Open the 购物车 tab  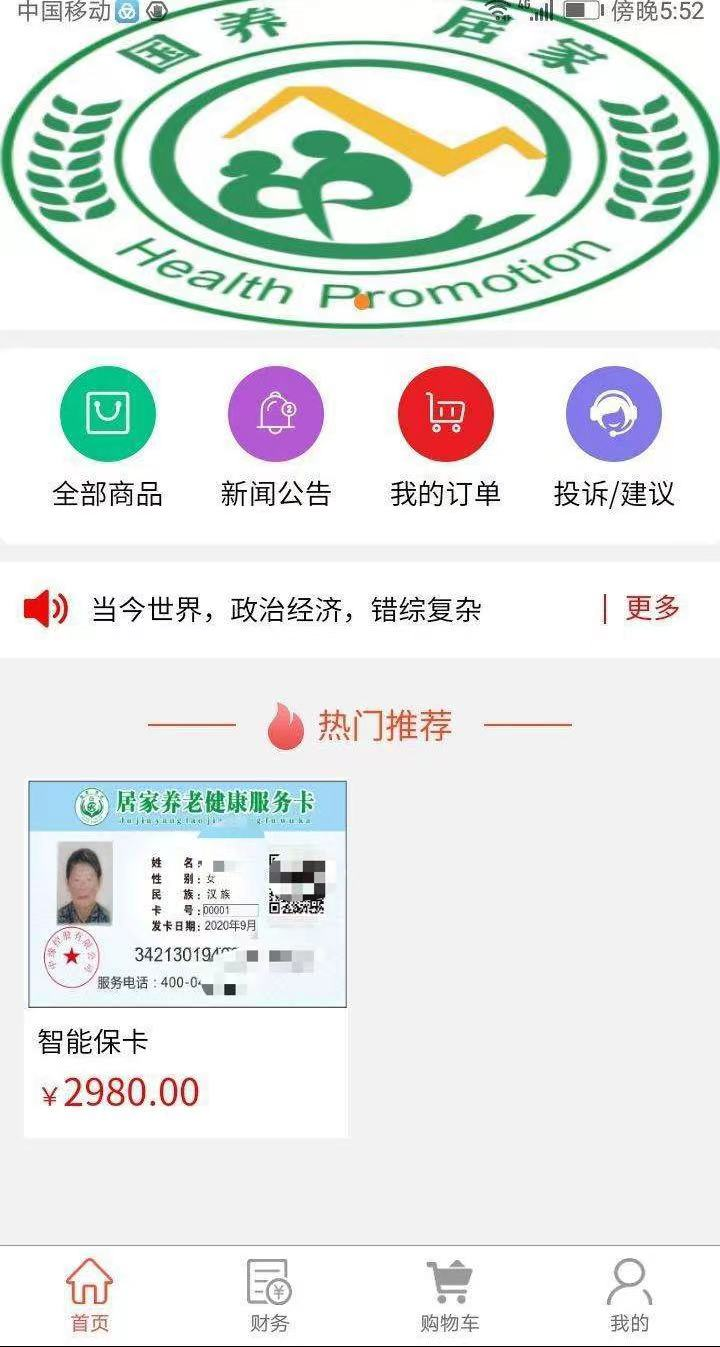coord(449,1296)
